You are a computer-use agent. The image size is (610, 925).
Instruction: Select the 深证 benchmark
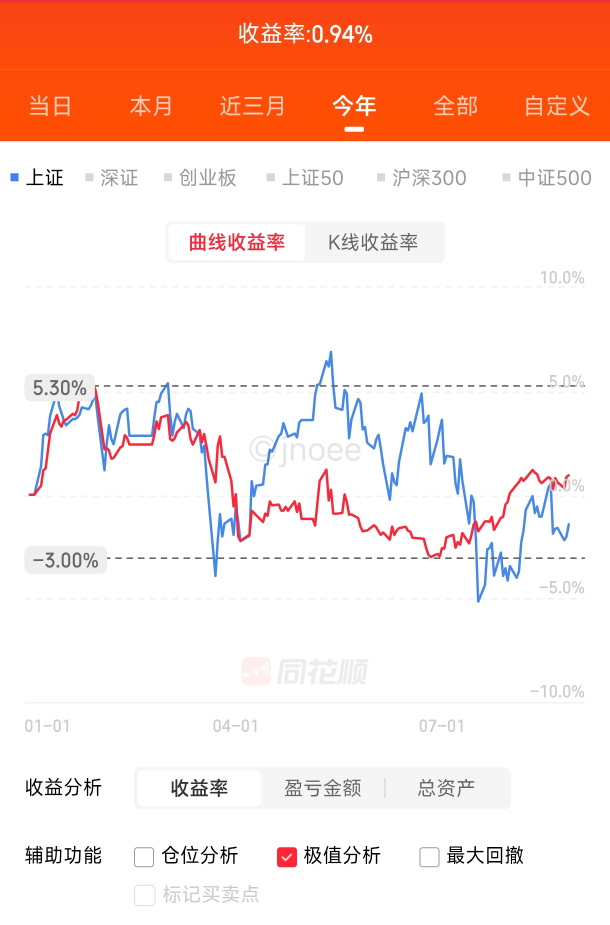coord(112,178)
